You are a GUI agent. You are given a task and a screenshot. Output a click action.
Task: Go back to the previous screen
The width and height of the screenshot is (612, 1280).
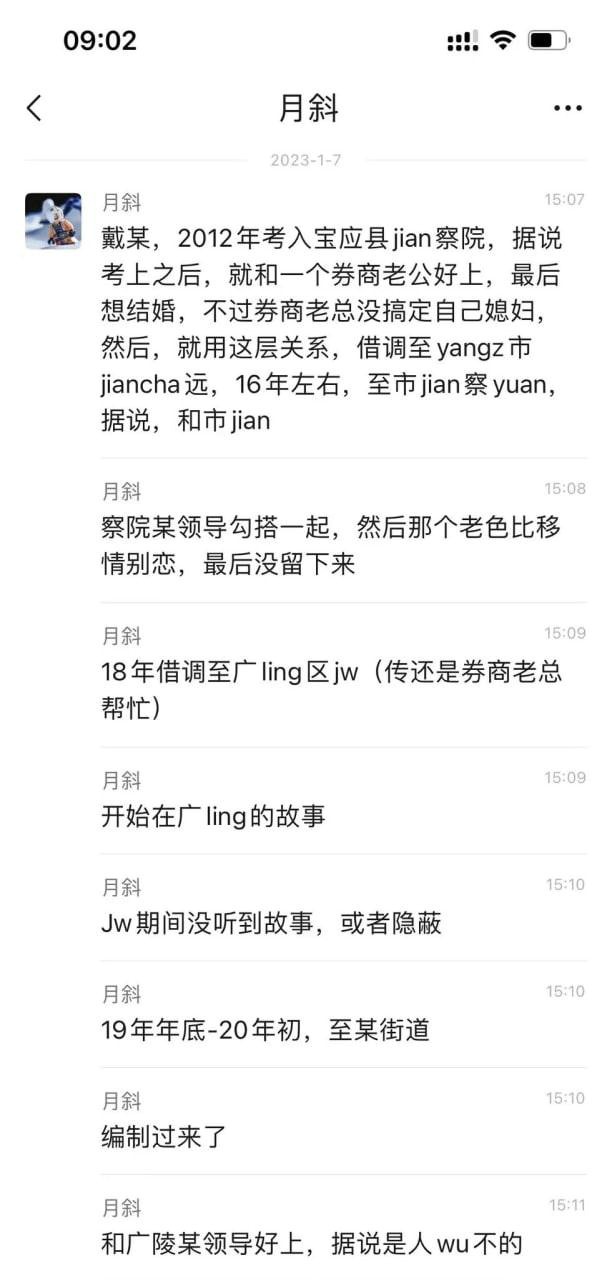click(35, 108)
